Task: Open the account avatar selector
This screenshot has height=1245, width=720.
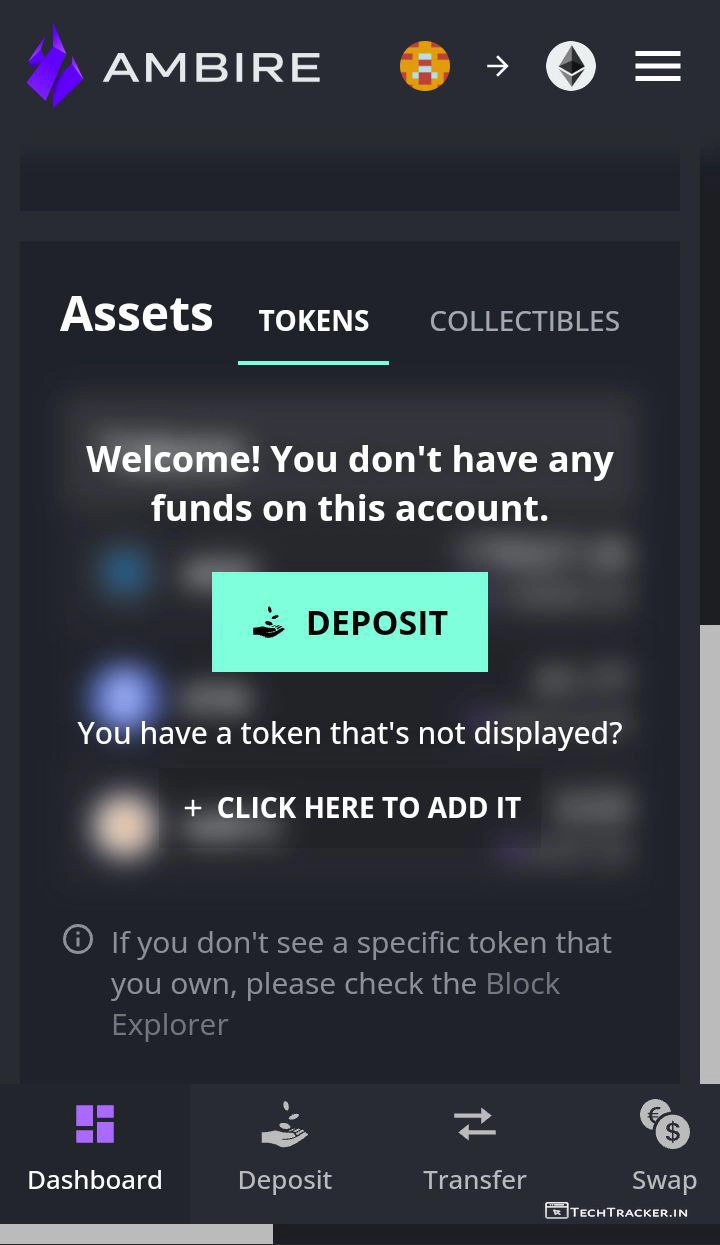Action: point(425,67)
